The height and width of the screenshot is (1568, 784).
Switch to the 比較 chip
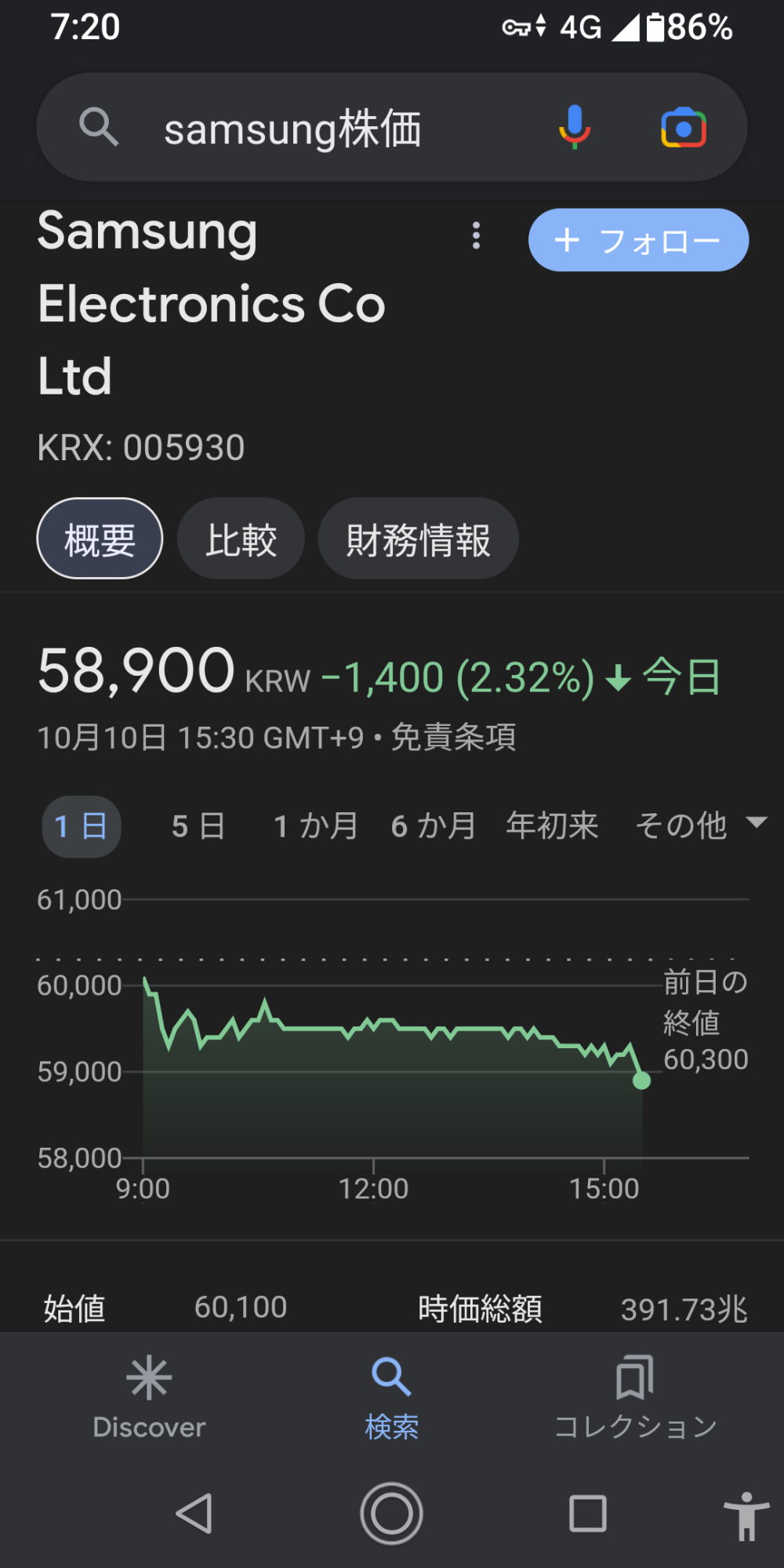241,539
